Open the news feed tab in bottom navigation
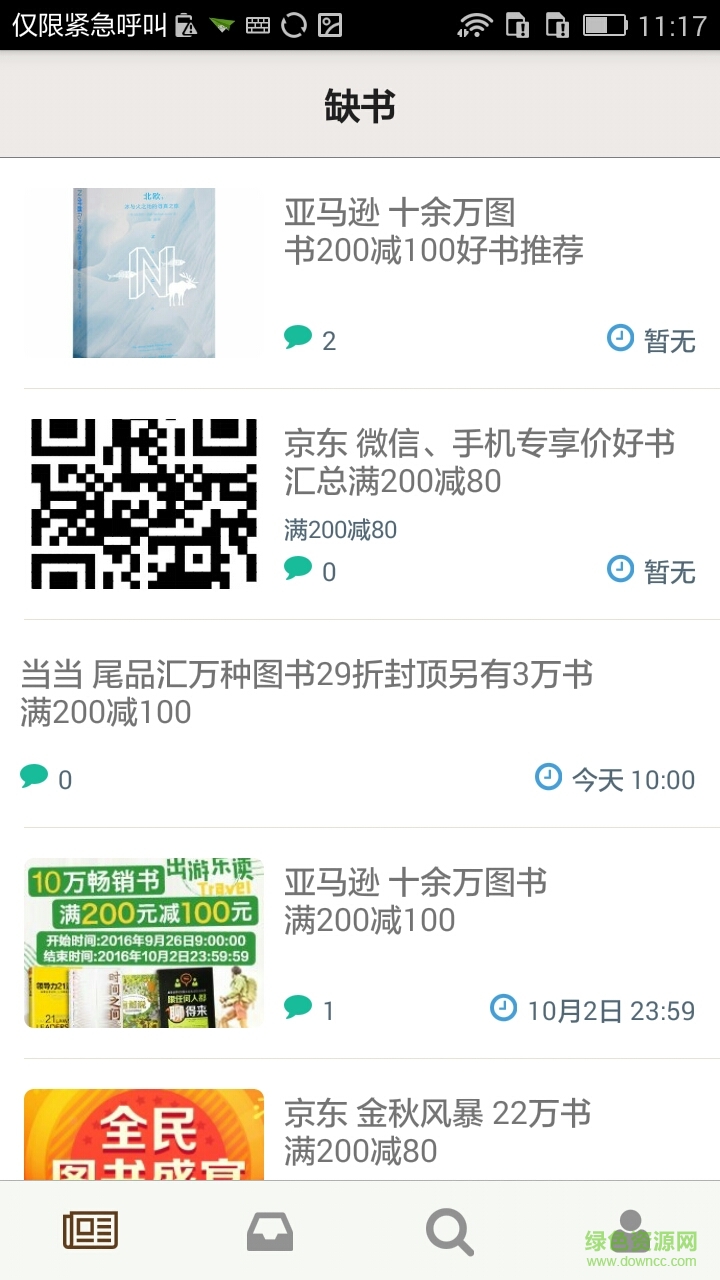The image size is (720, 1280). click(90, 1230)
